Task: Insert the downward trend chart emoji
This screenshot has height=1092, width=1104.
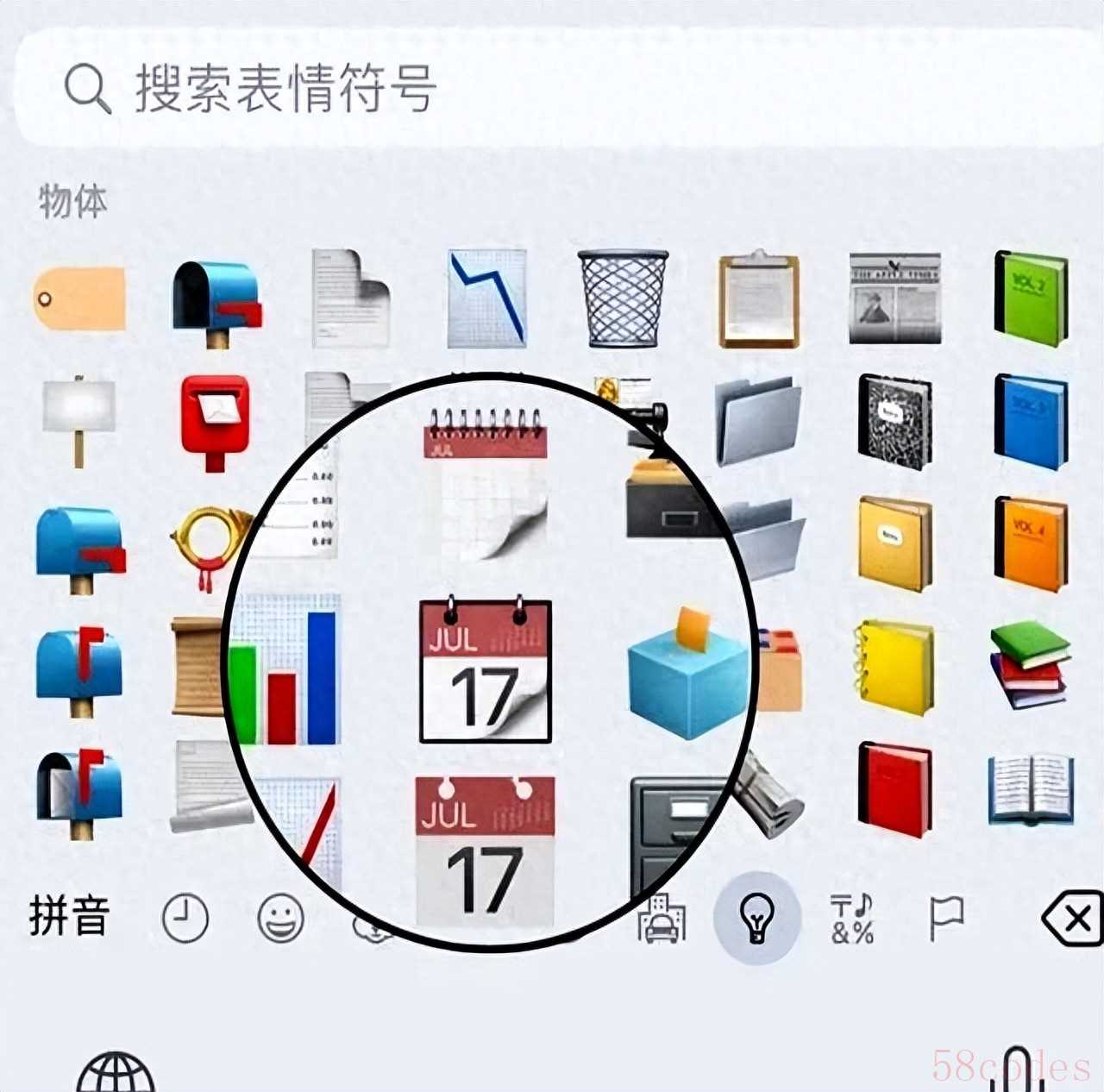Action: tap(487, 298)
